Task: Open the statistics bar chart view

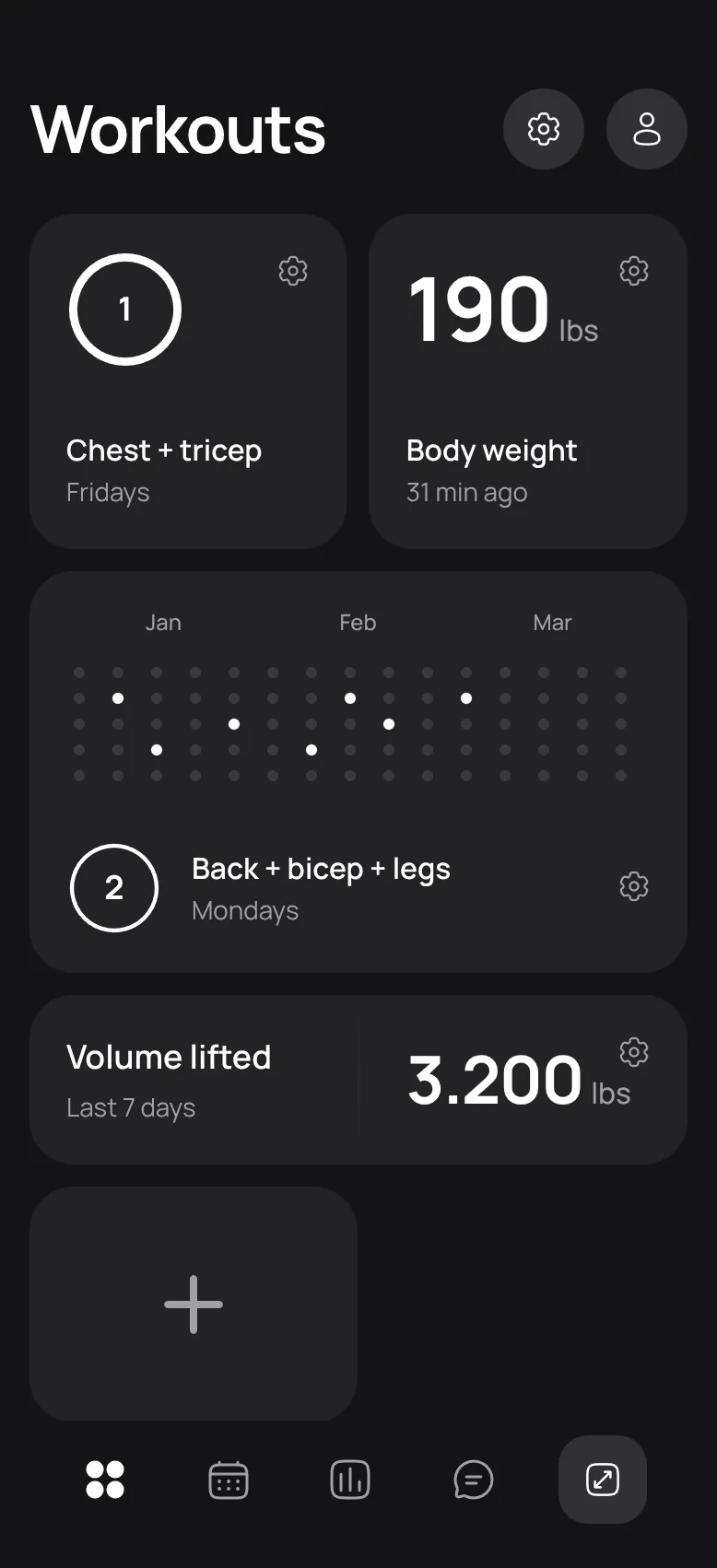Action: click(350, 1480)
